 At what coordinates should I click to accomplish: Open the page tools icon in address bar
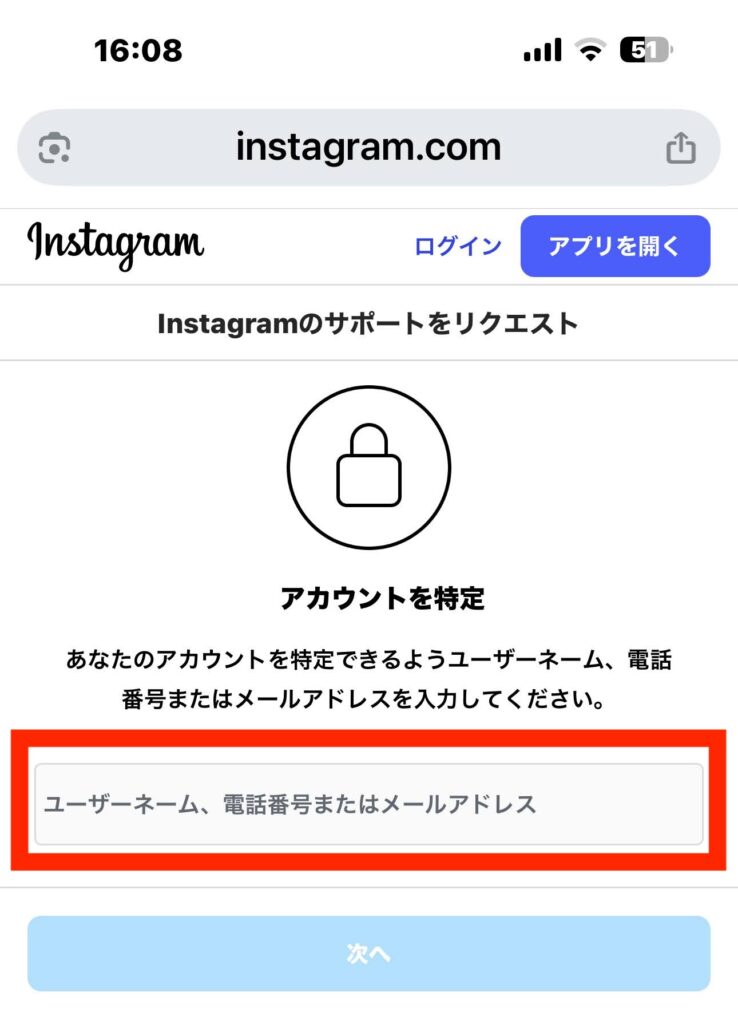tap(54, 148)
